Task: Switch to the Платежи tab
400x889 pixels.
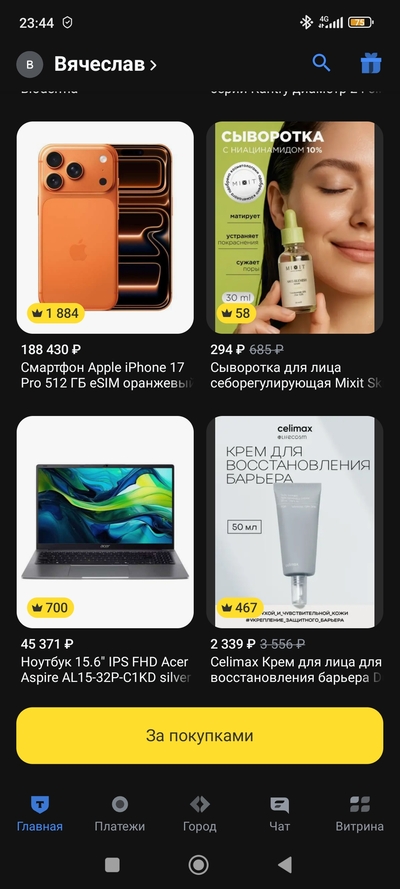Action: click(x=120, y=813)
